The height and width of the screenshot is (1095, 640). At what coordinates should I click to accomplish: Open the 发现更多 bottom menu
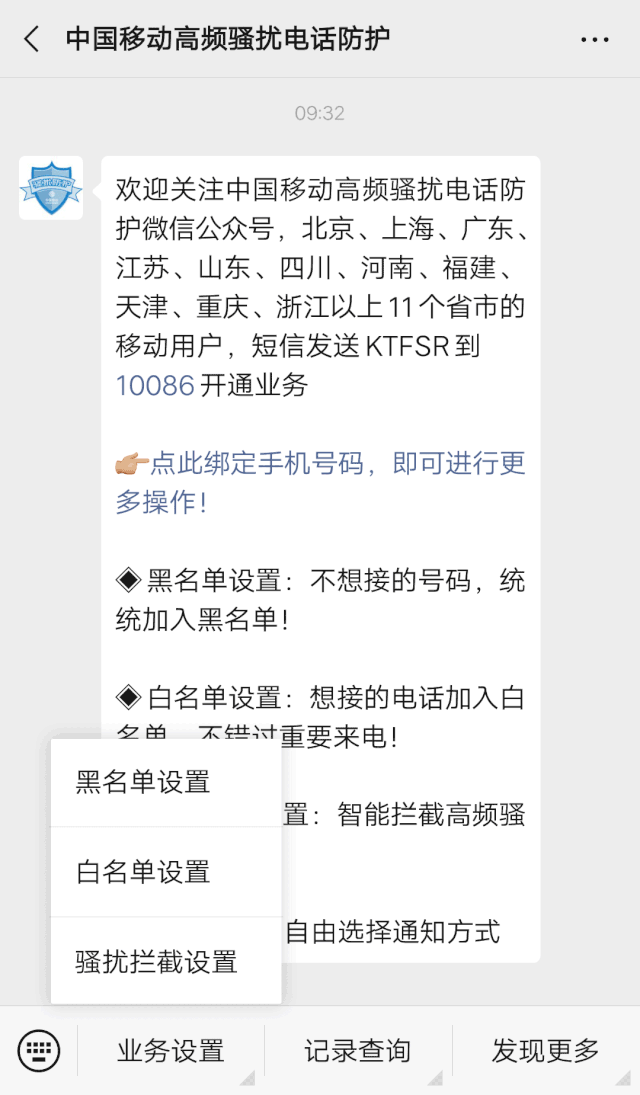546,1051
